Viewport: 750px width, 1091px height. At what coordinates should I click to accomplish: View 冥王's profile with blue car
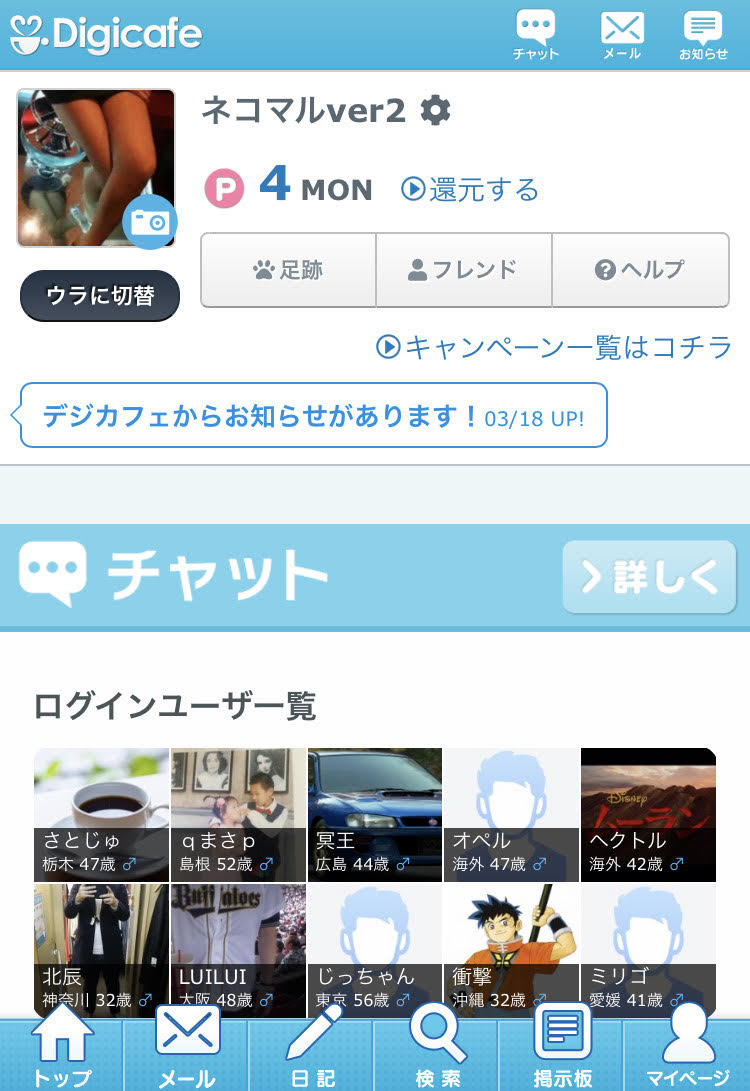coord(375,815)
